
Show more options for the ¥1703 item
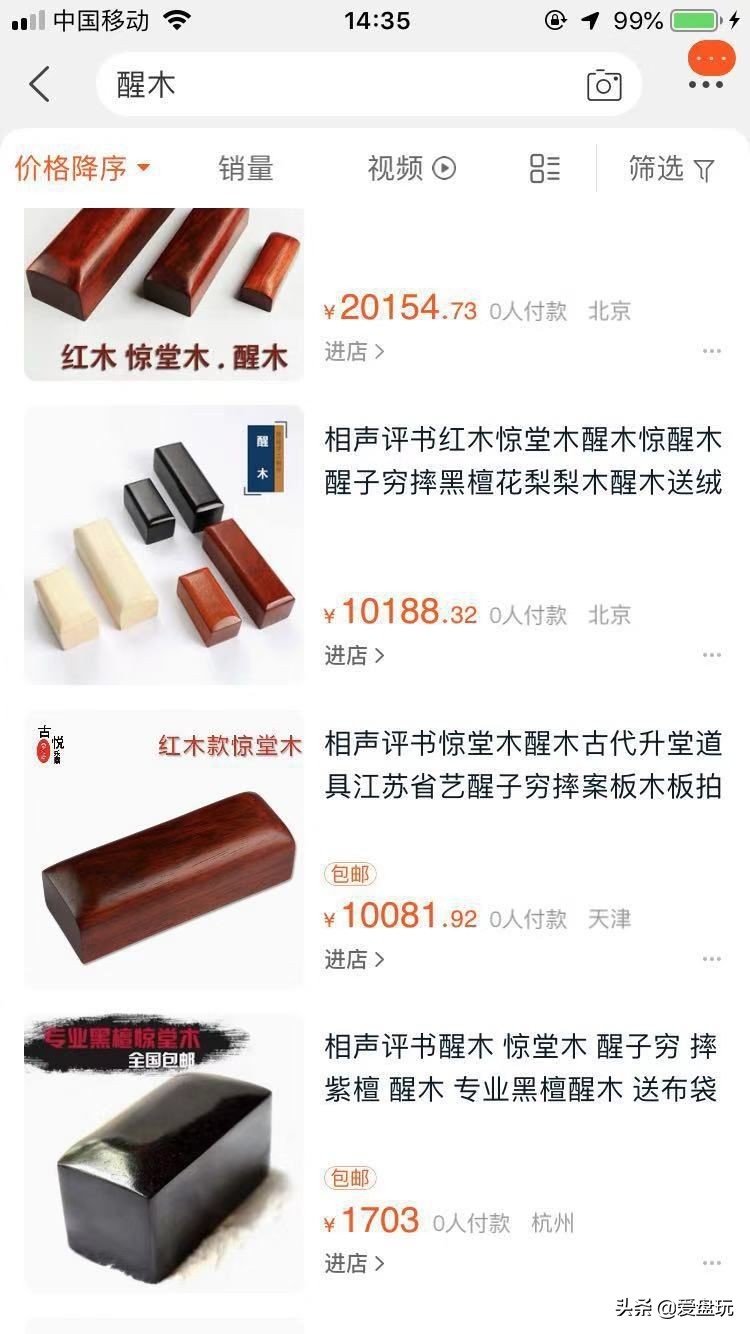pos(712,1263)
